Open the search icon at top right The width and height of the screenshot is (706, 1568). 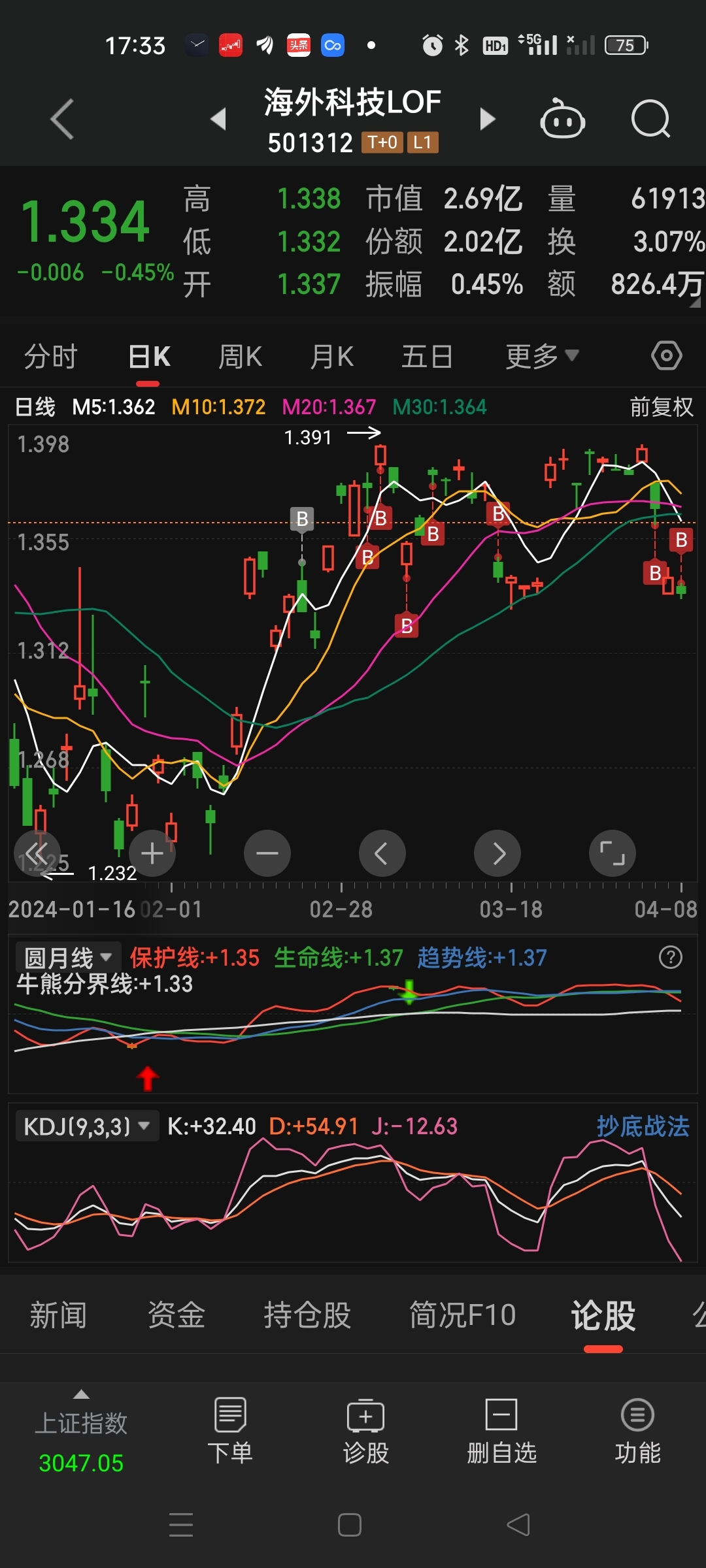coord(651,118)
